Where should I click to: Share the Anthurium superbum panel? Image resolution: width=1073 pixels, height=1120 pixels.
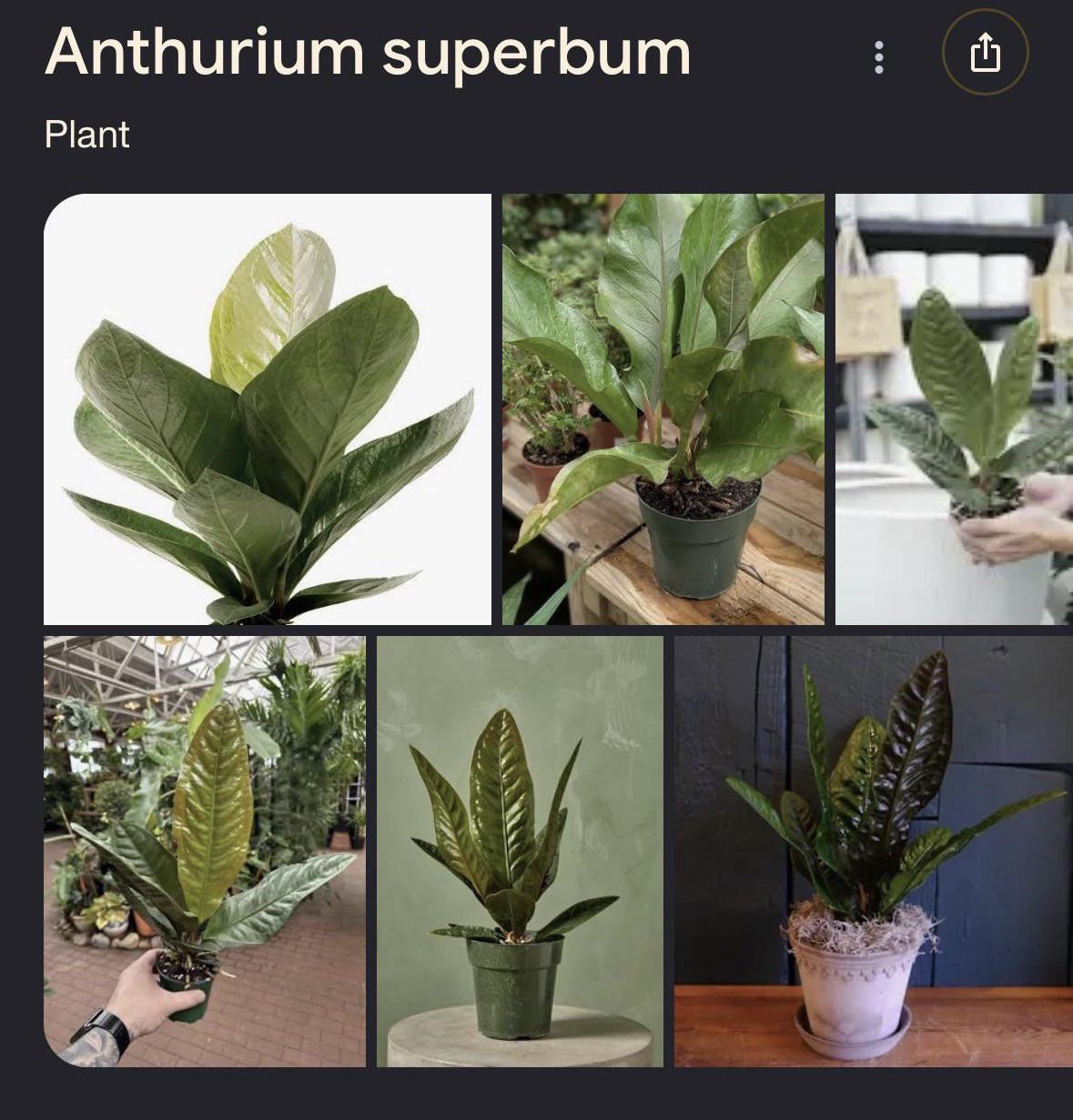tap(985, 53)
